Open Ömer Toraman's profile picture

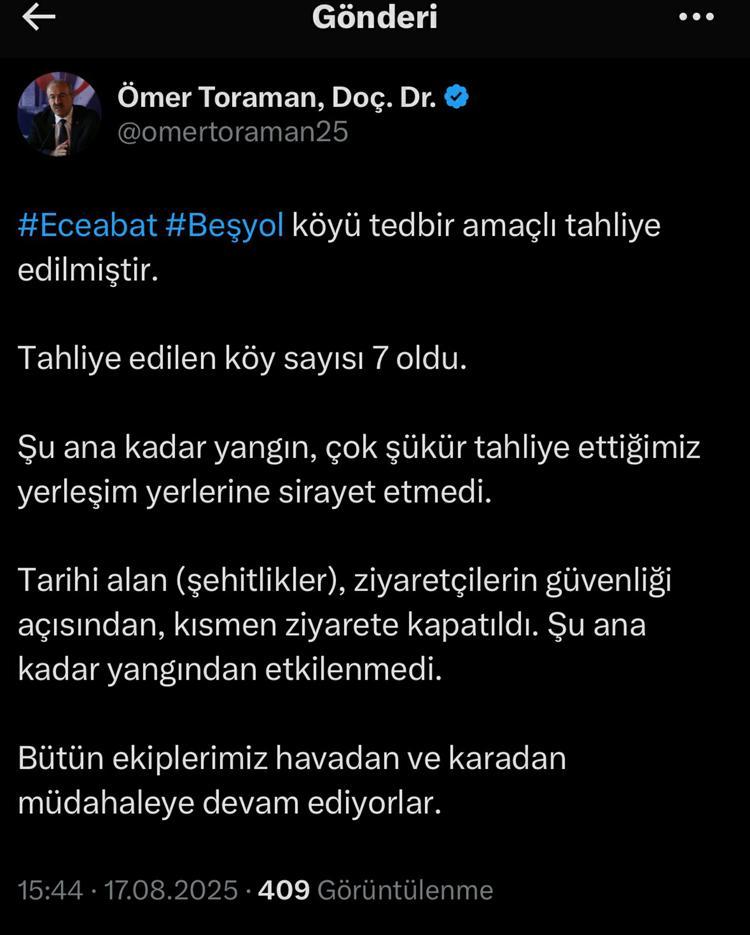[59, 114]
